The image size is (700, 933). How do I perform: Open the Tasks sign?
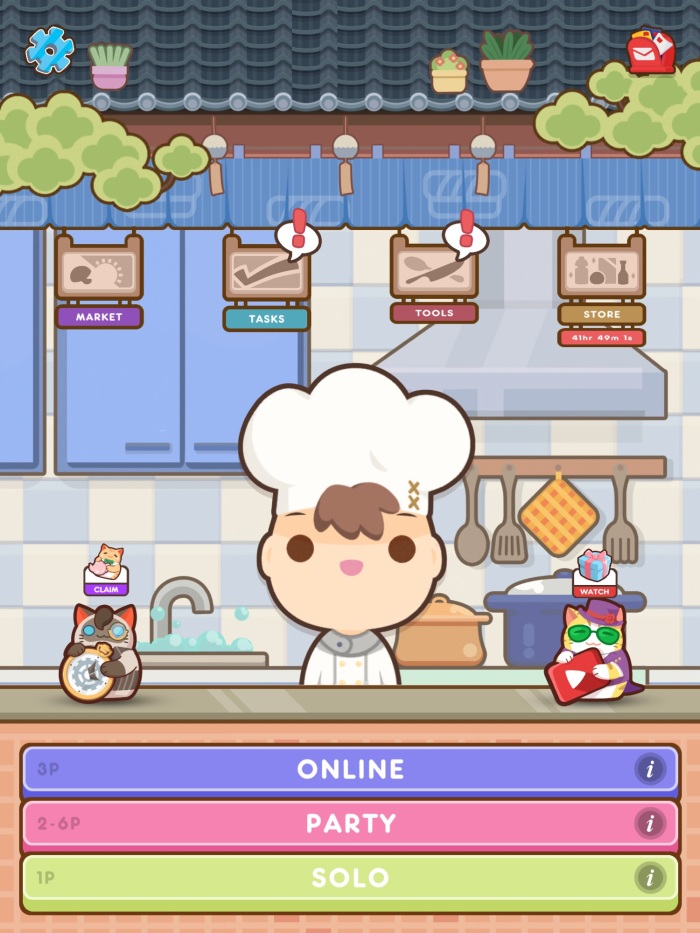tap(266, 285)
